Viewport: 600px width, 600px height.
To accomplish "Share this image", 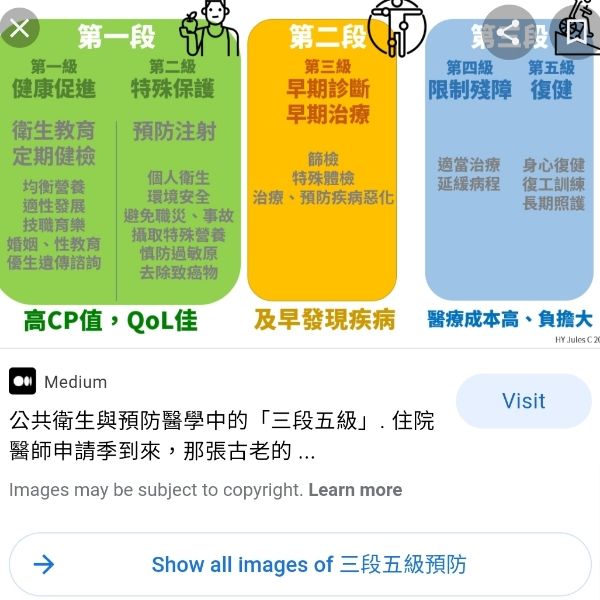I will [x=509, y=32].
